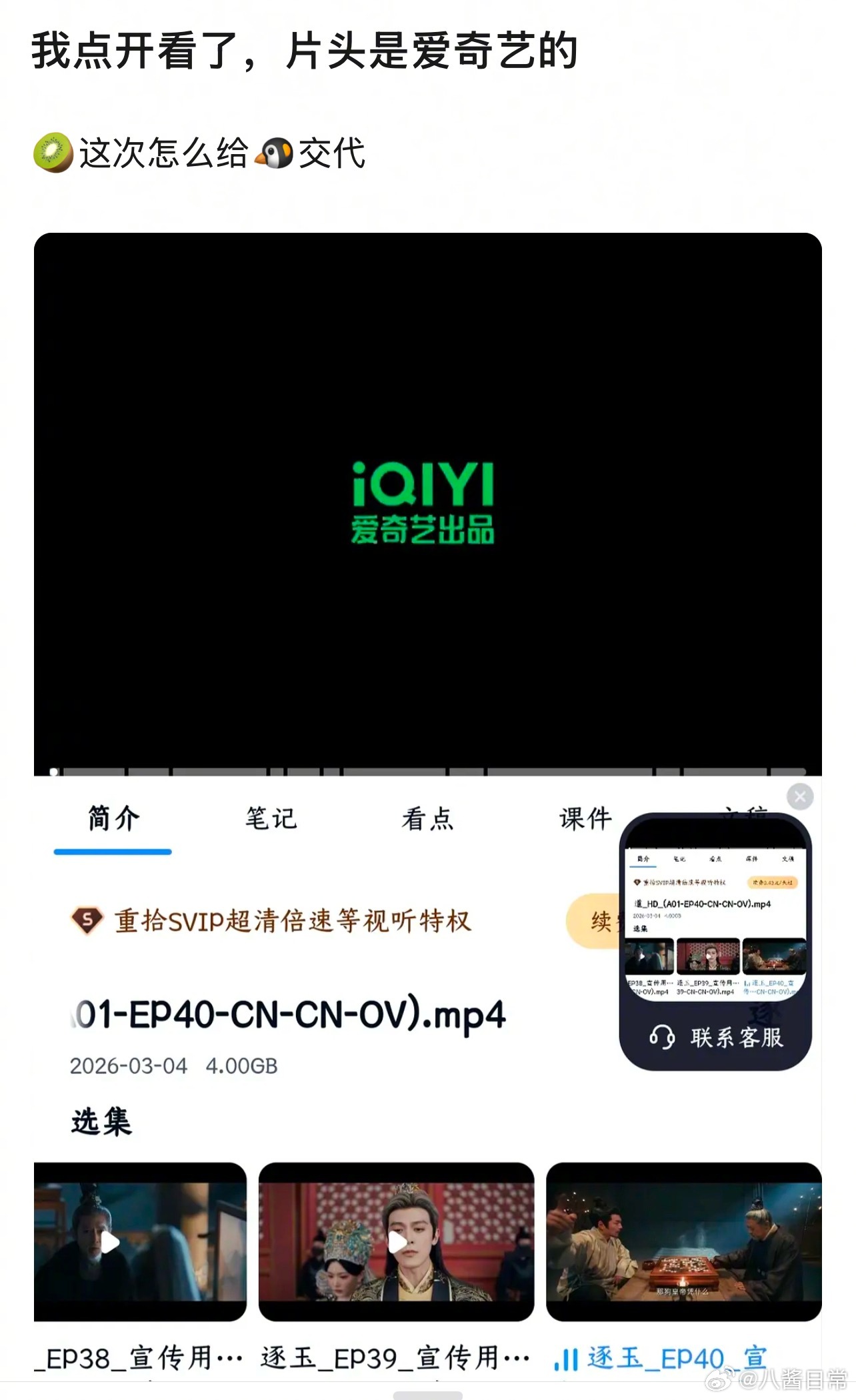Viewport: 856px width, 1400px height.
Task: Select the 简介 introduction tab
Action: click(x=113, y=820)
